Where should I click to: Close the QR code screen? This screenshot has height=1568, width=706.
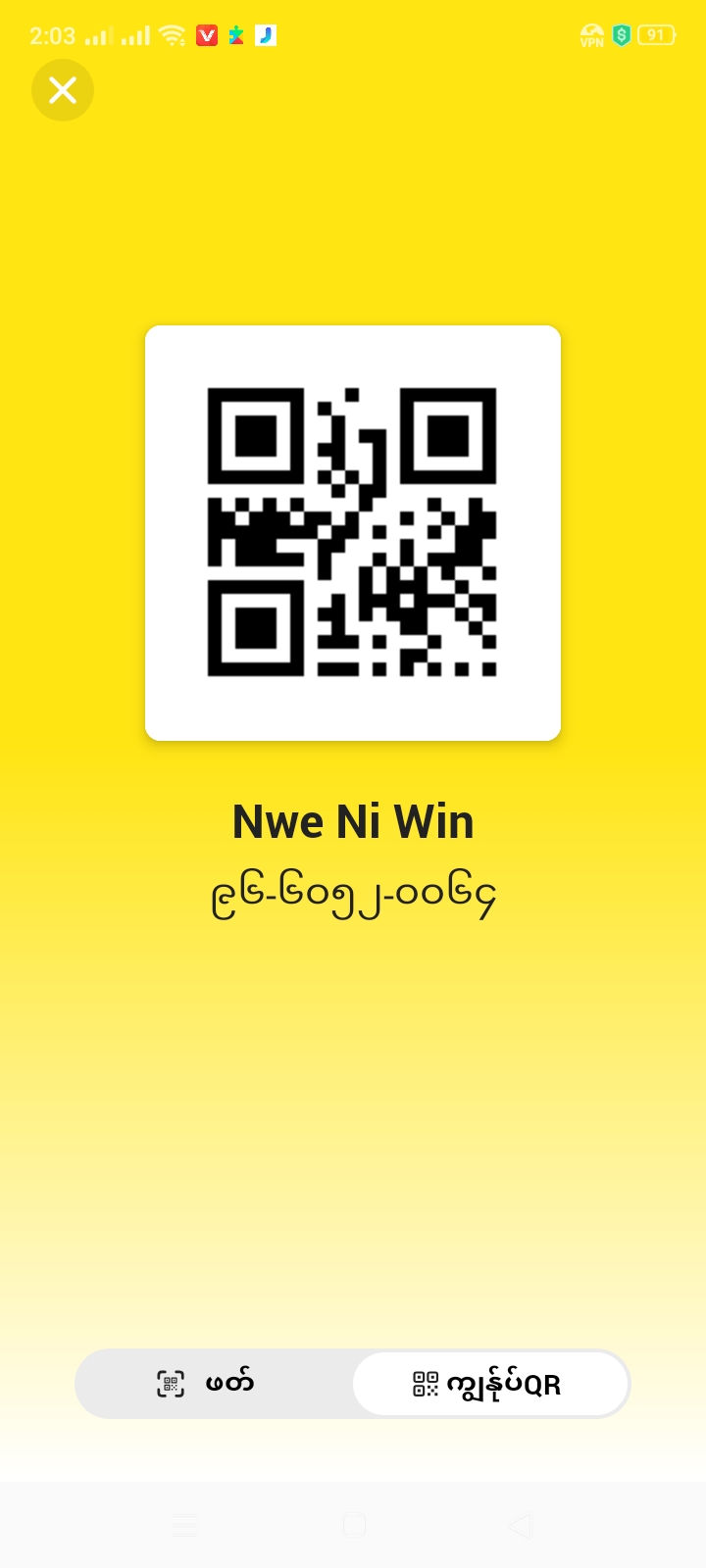click(63, 90)
